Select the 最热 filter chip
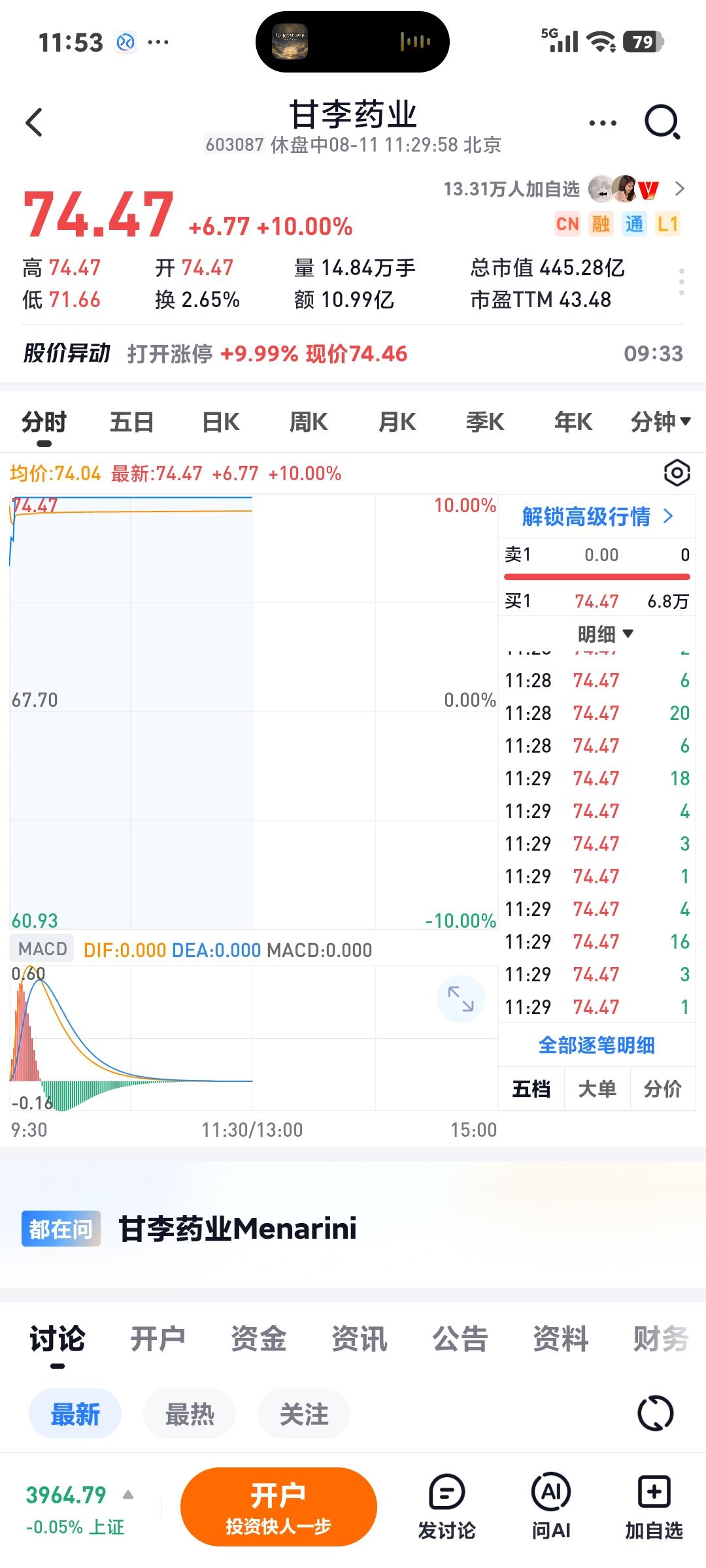706x1568 pixels. point(190,1414)
